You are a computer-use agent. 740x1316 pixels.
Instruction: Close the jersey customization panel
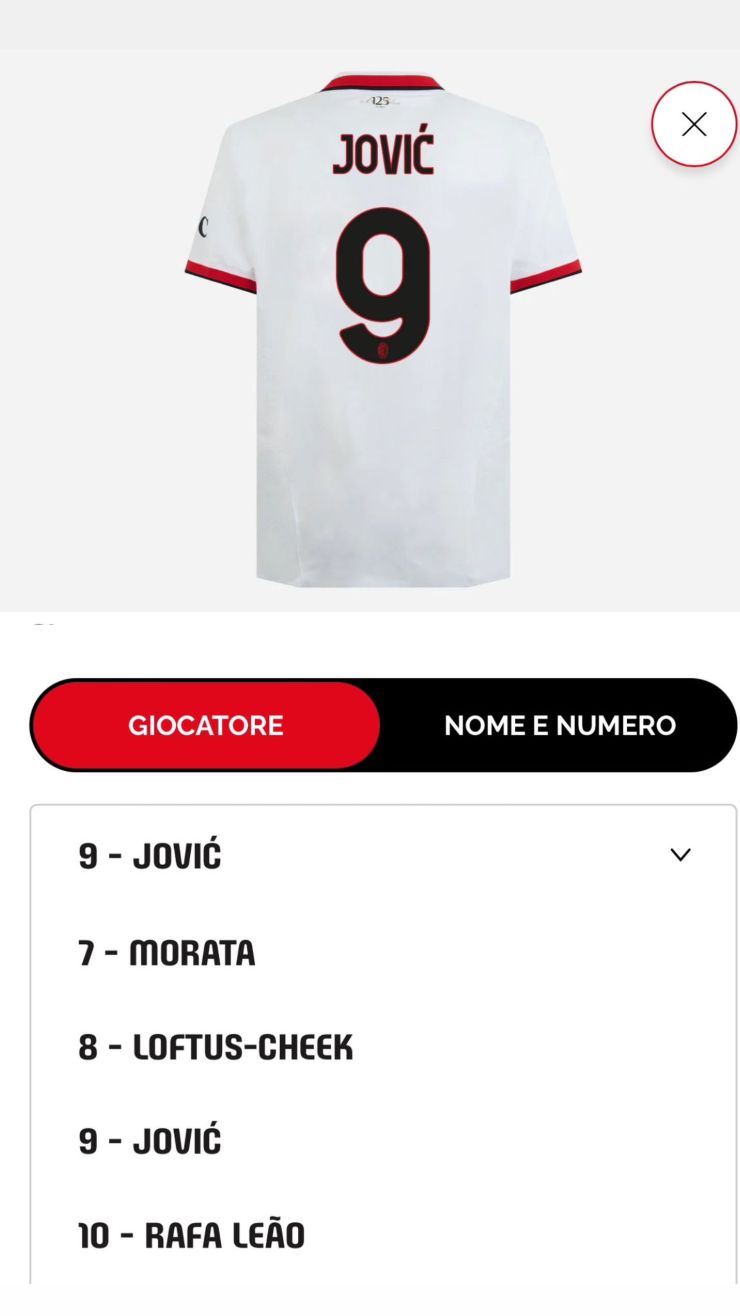693,124
